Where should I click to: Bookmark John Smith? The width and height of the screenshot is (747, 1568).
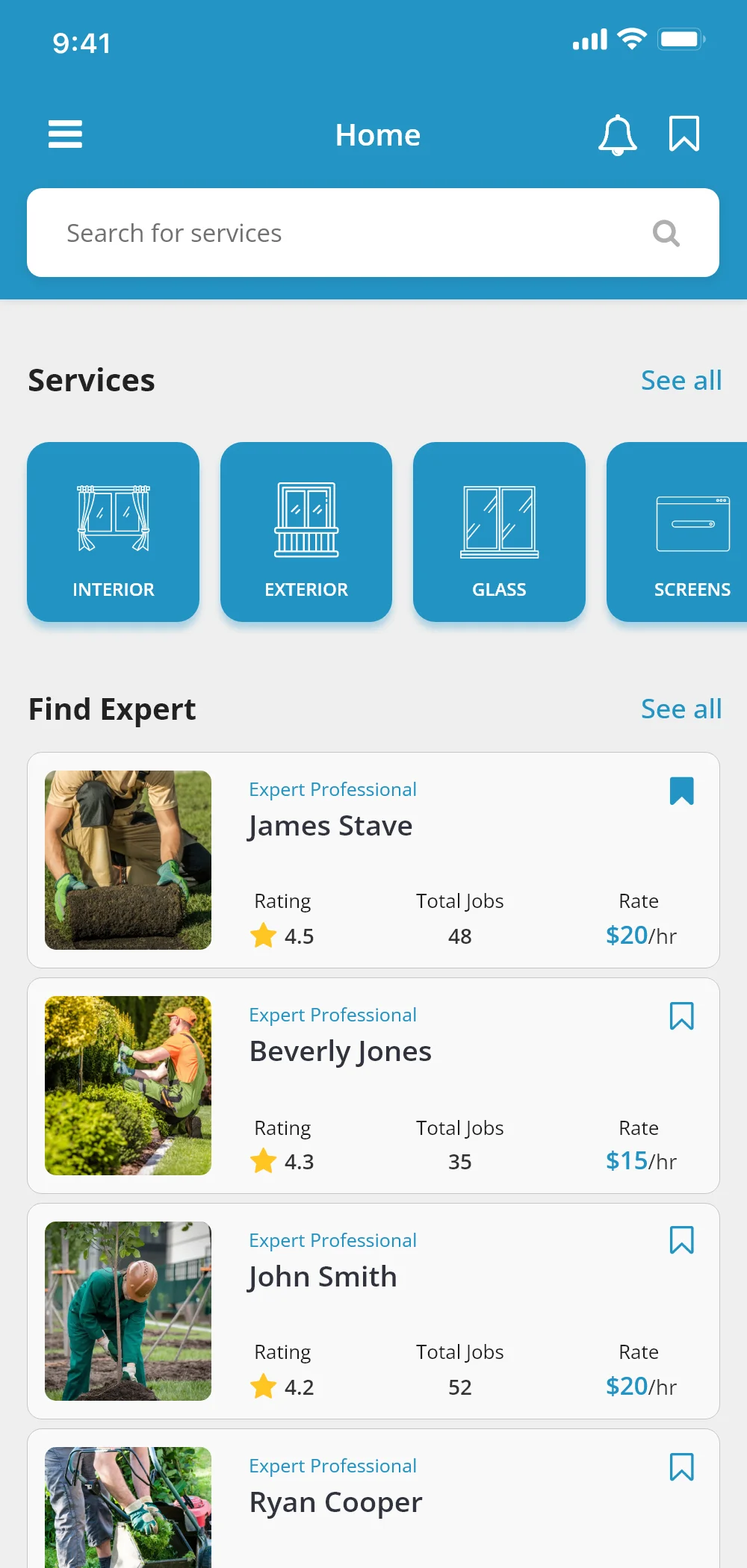[x=681, y=1240]
